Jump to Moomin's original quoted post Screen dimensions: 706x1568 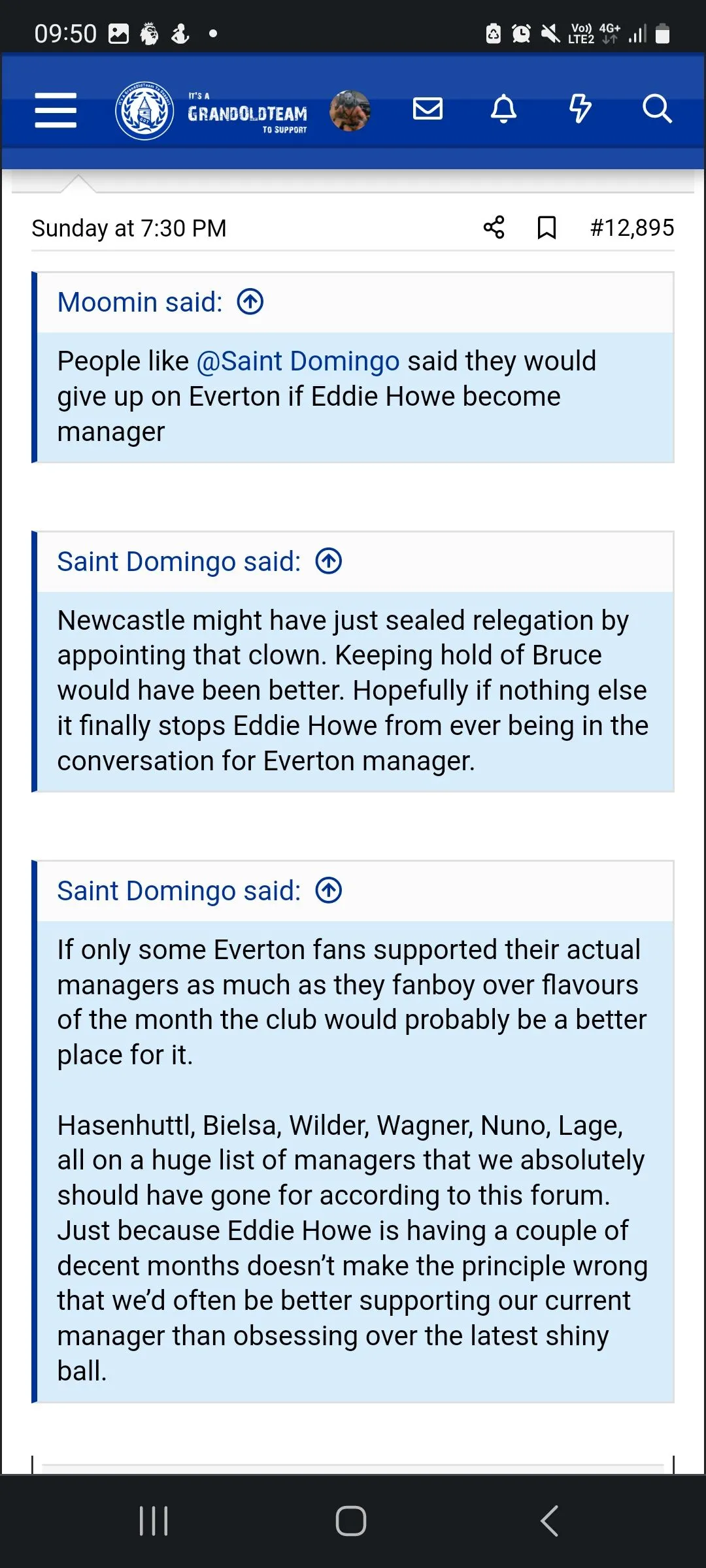coord(250,302)
